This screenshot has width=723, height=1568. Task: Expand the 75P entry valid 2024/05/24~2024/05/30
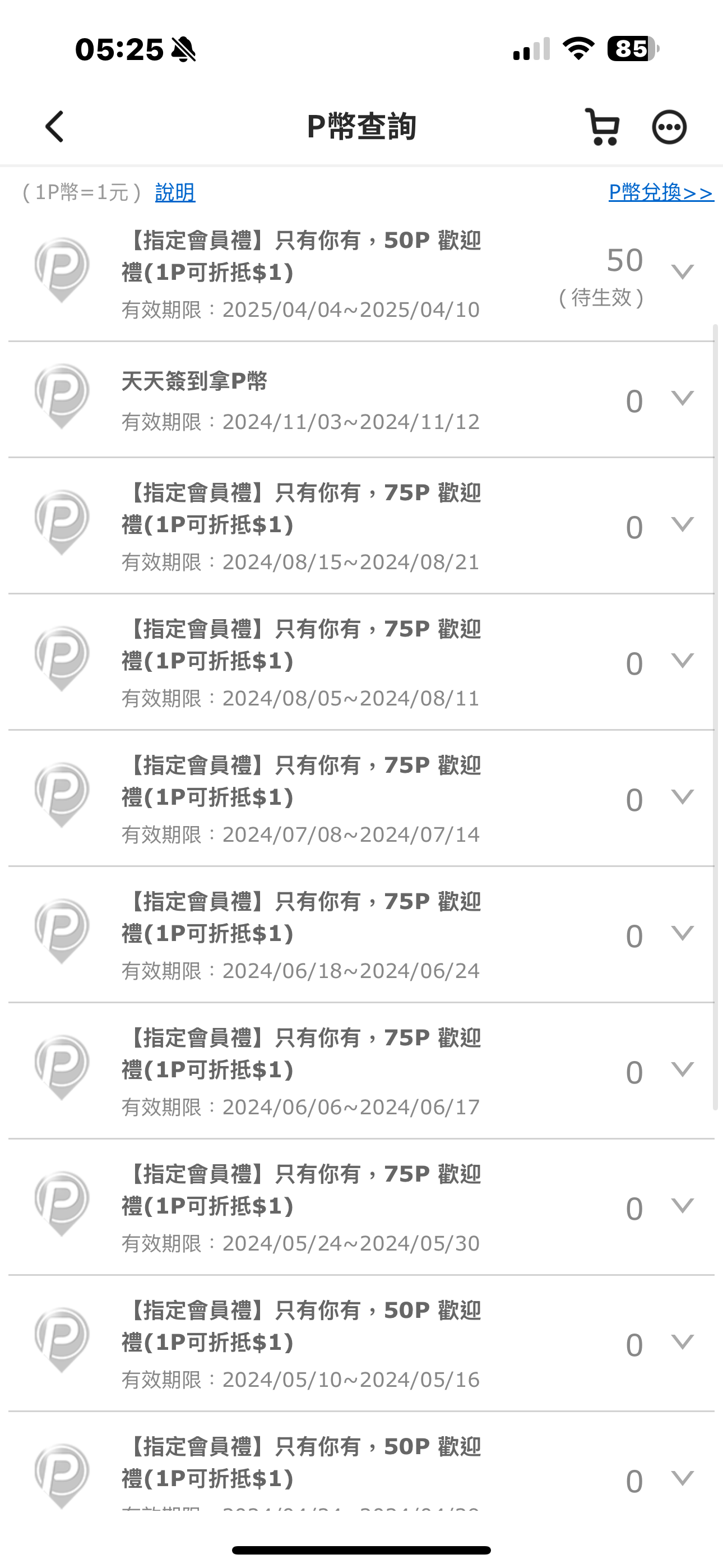682,1206
